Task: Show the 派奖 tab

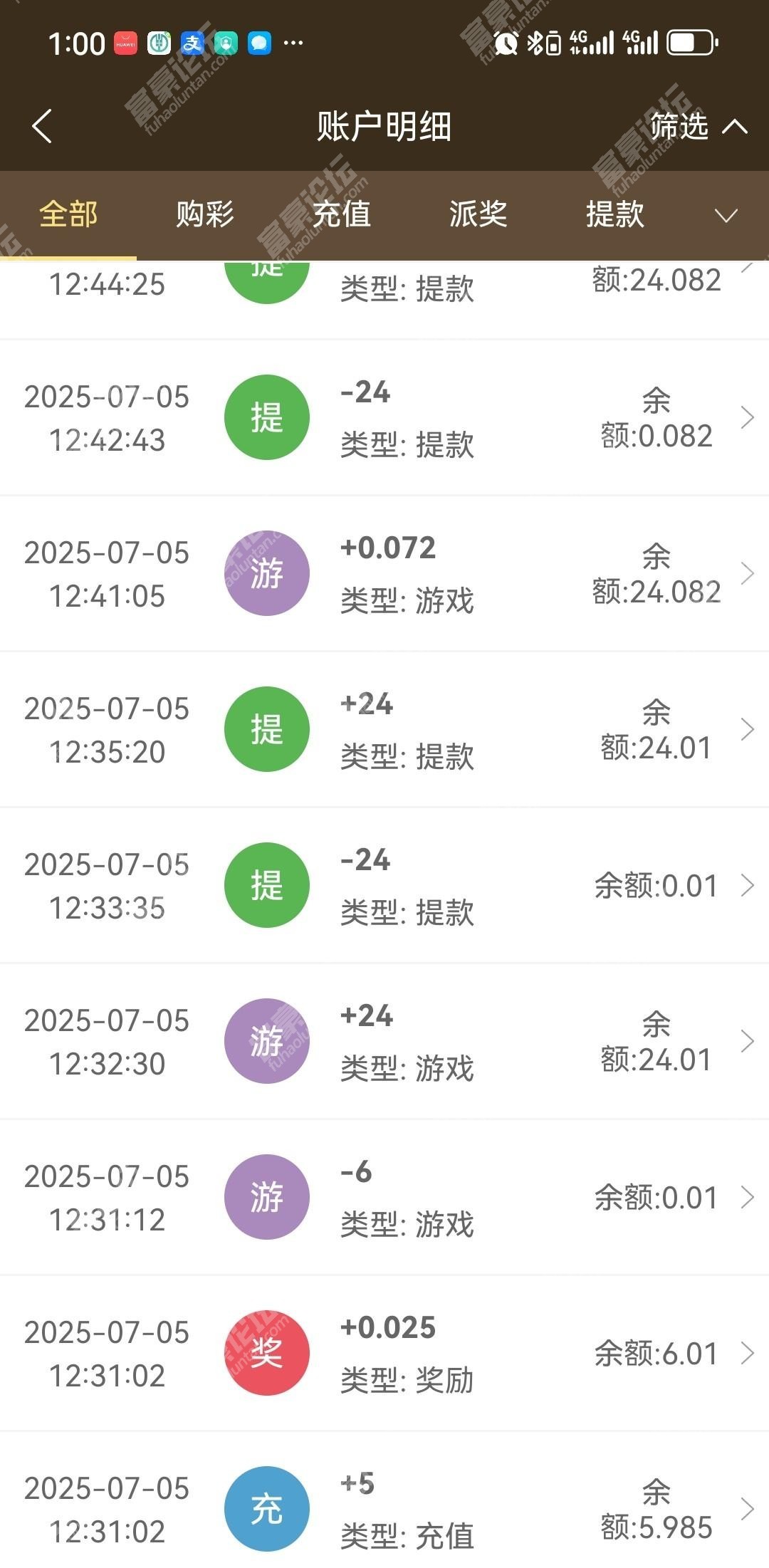Action: [x=478, y=214]
